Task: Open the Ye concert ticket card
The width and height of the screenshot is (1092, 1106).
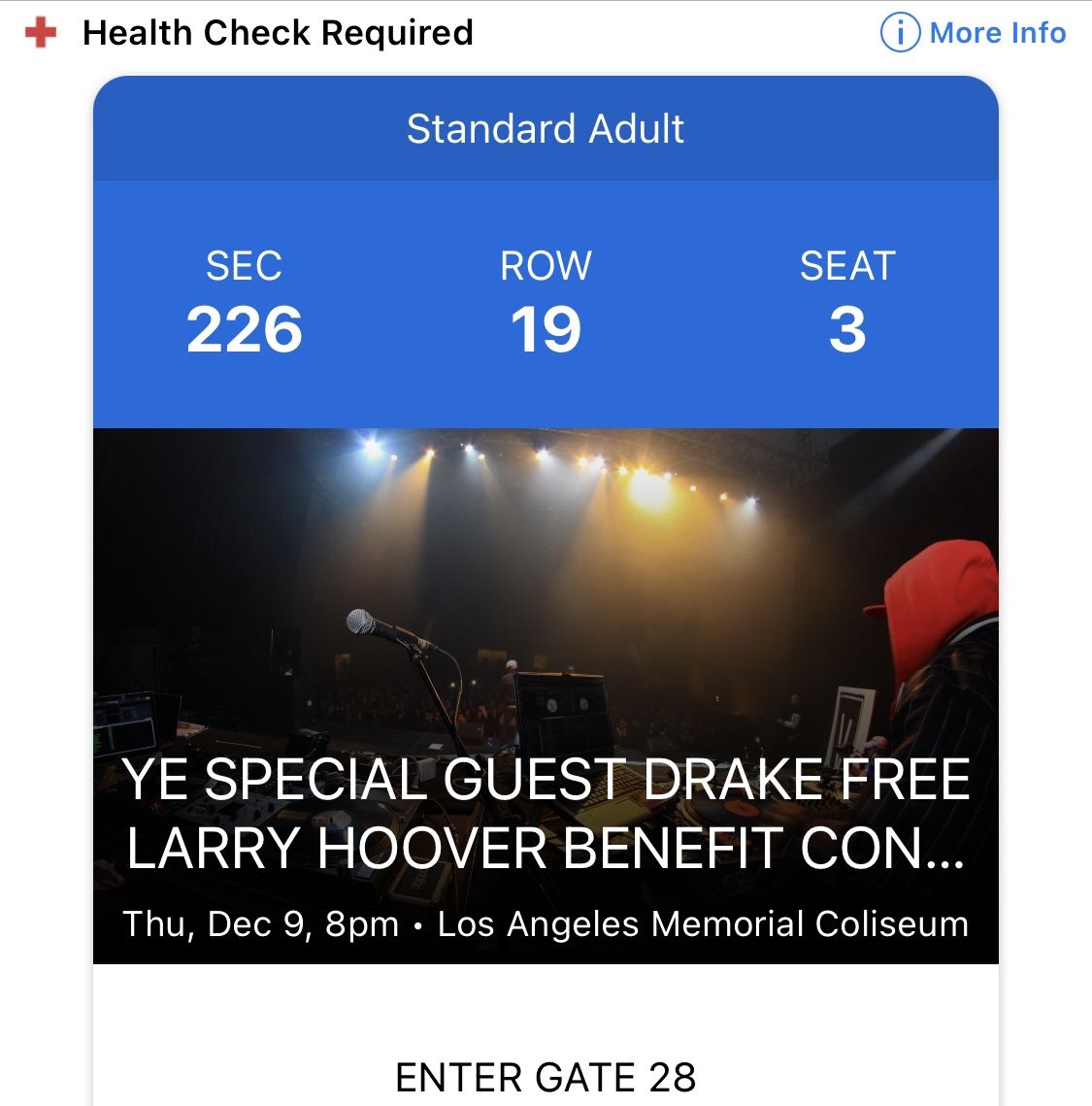Action: tap(546, 695)
